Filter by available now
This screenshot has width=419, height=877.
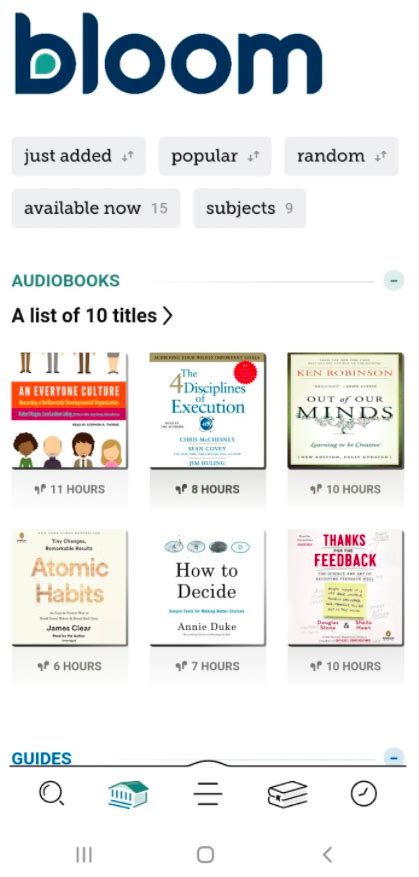pyautogui.click(x=96, y=208)
